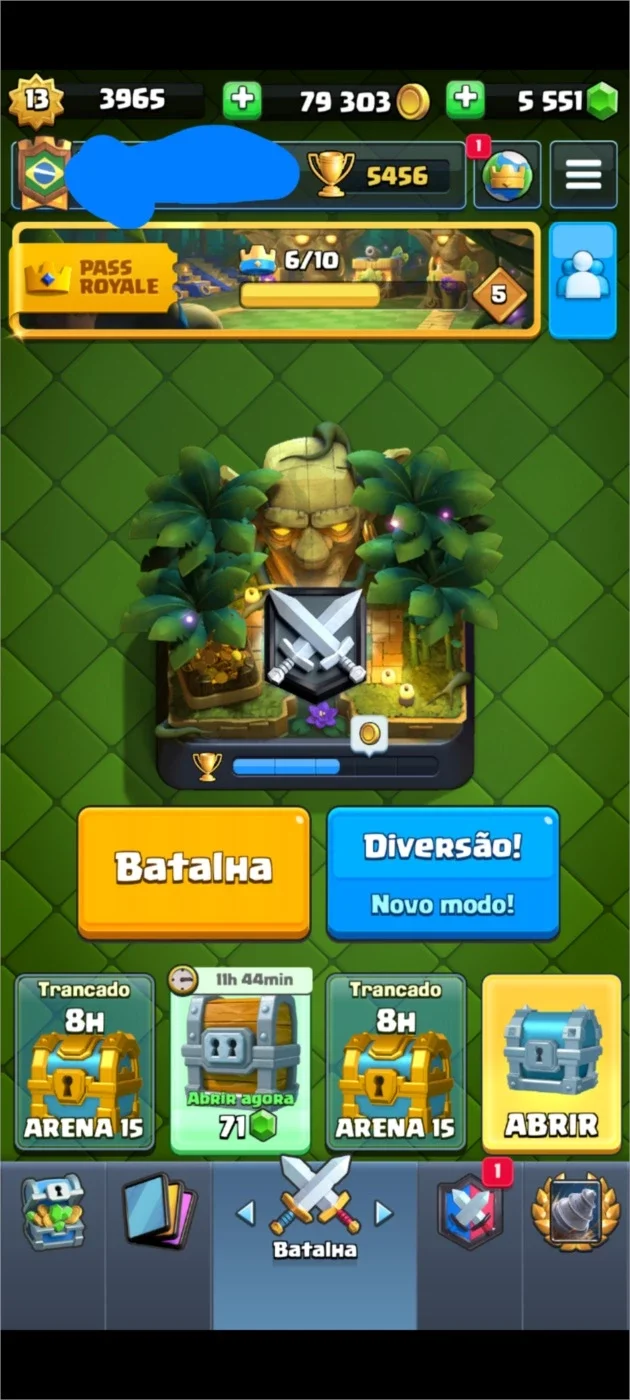Tap the right arrow beside Batalha tab
The height and width of the screenshot is (1400, 630).
[x=383, y=1214]
